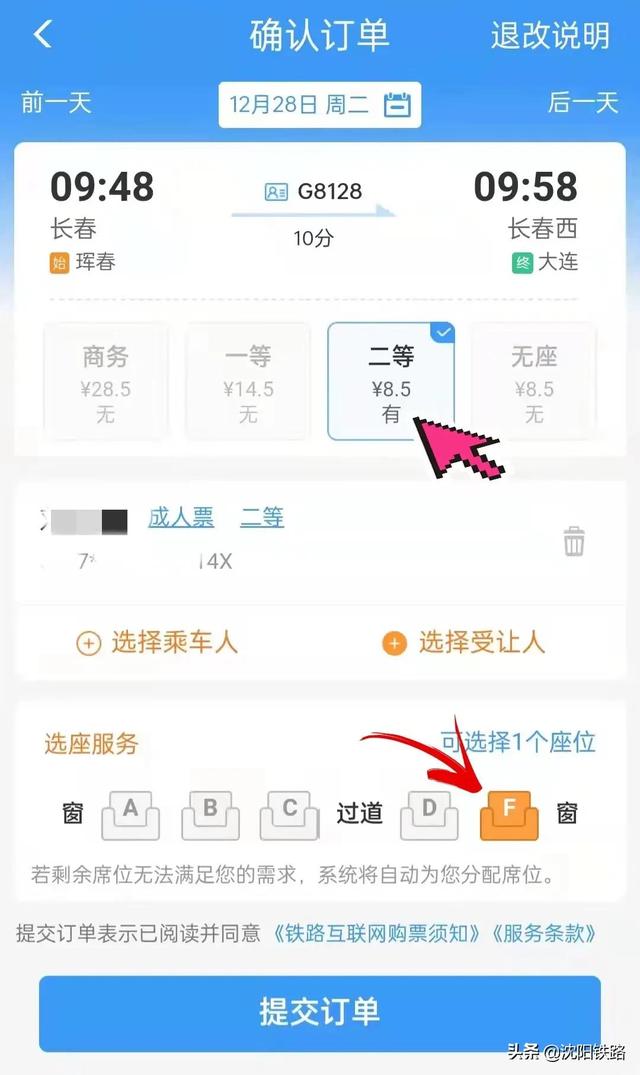Choose window seat A
This screenshot has height=1075, width=640.
coord(130,816)
